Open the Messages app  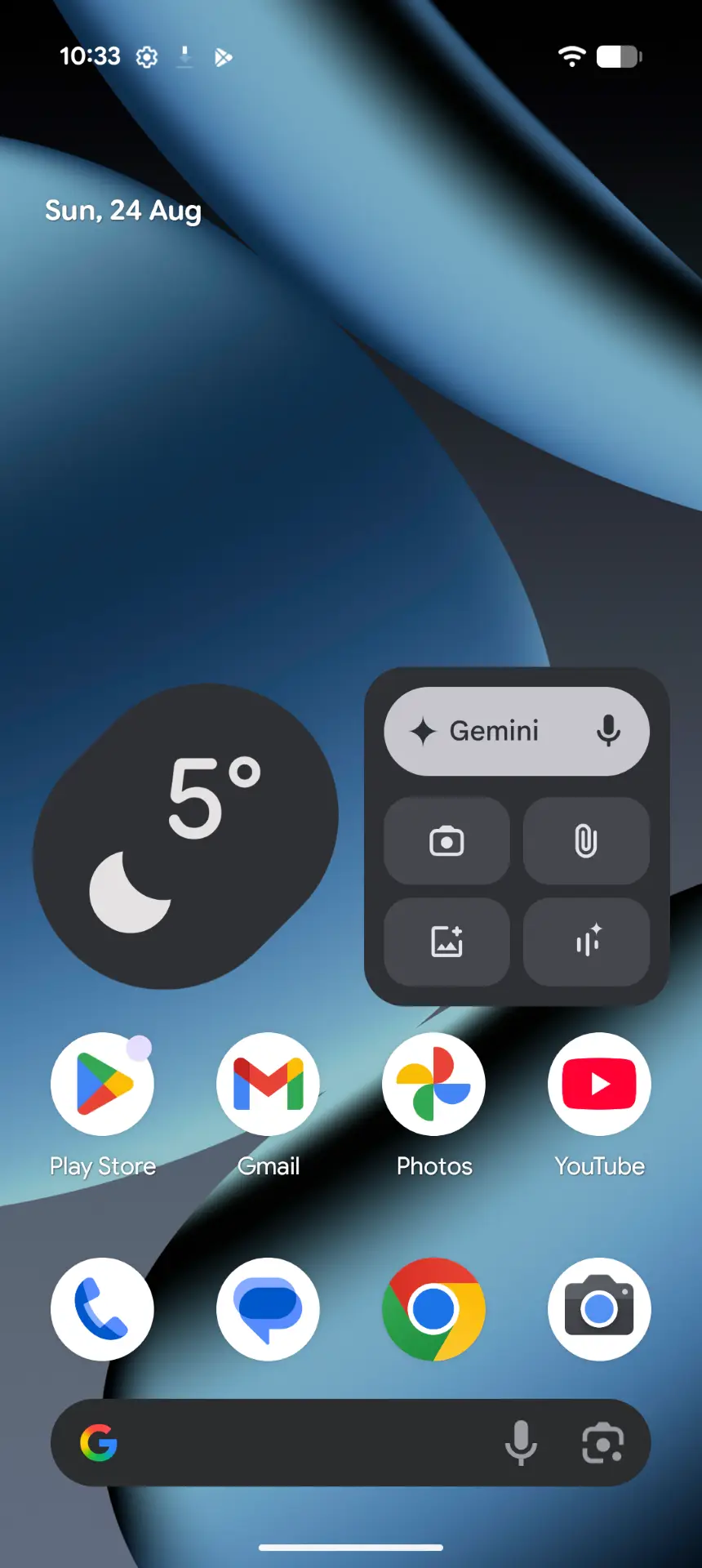pyautogui.click(x=268, y=1309)
